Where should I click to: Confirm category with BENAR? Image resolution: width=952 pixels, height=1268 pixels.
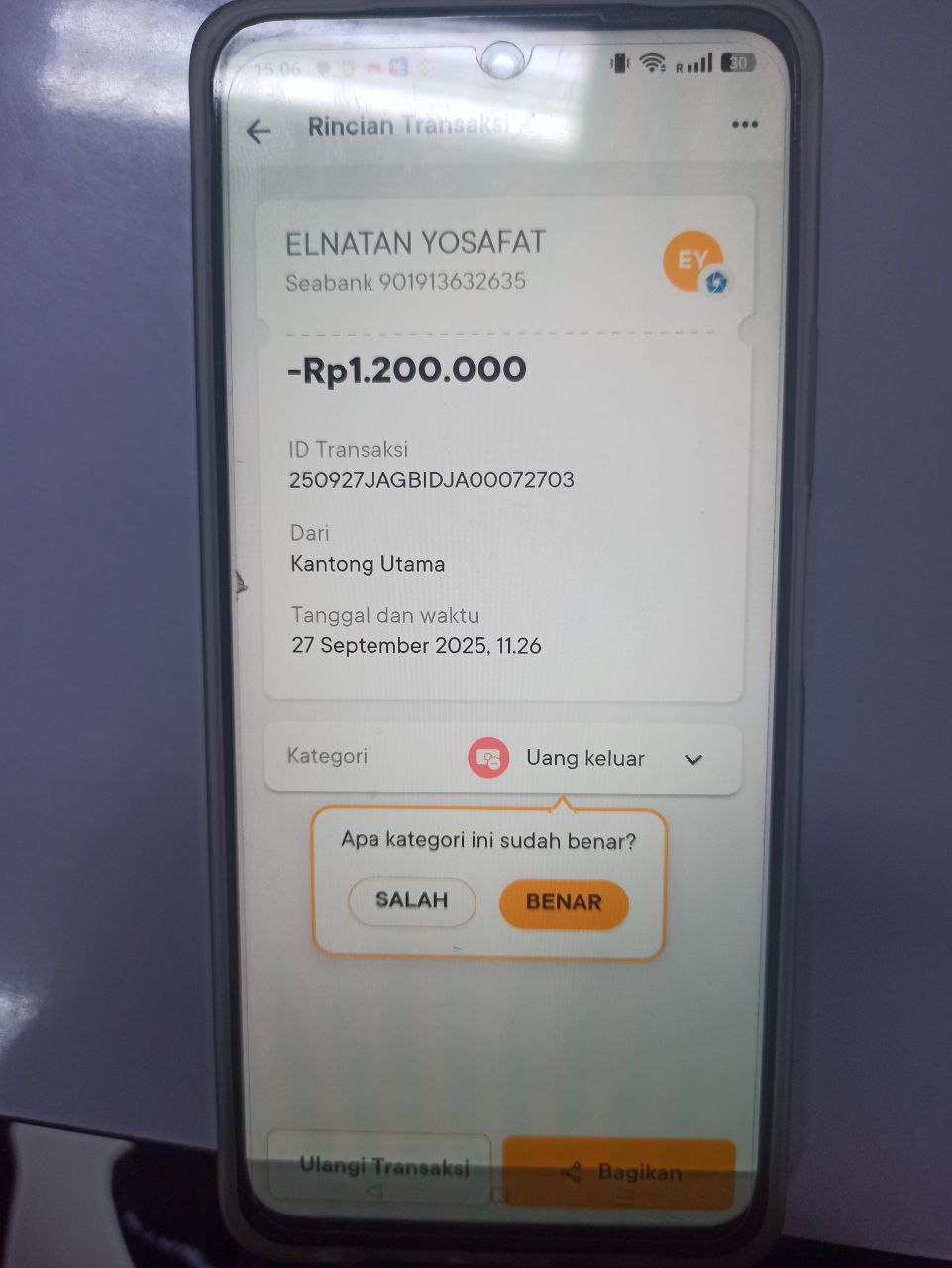pos(564,902)
